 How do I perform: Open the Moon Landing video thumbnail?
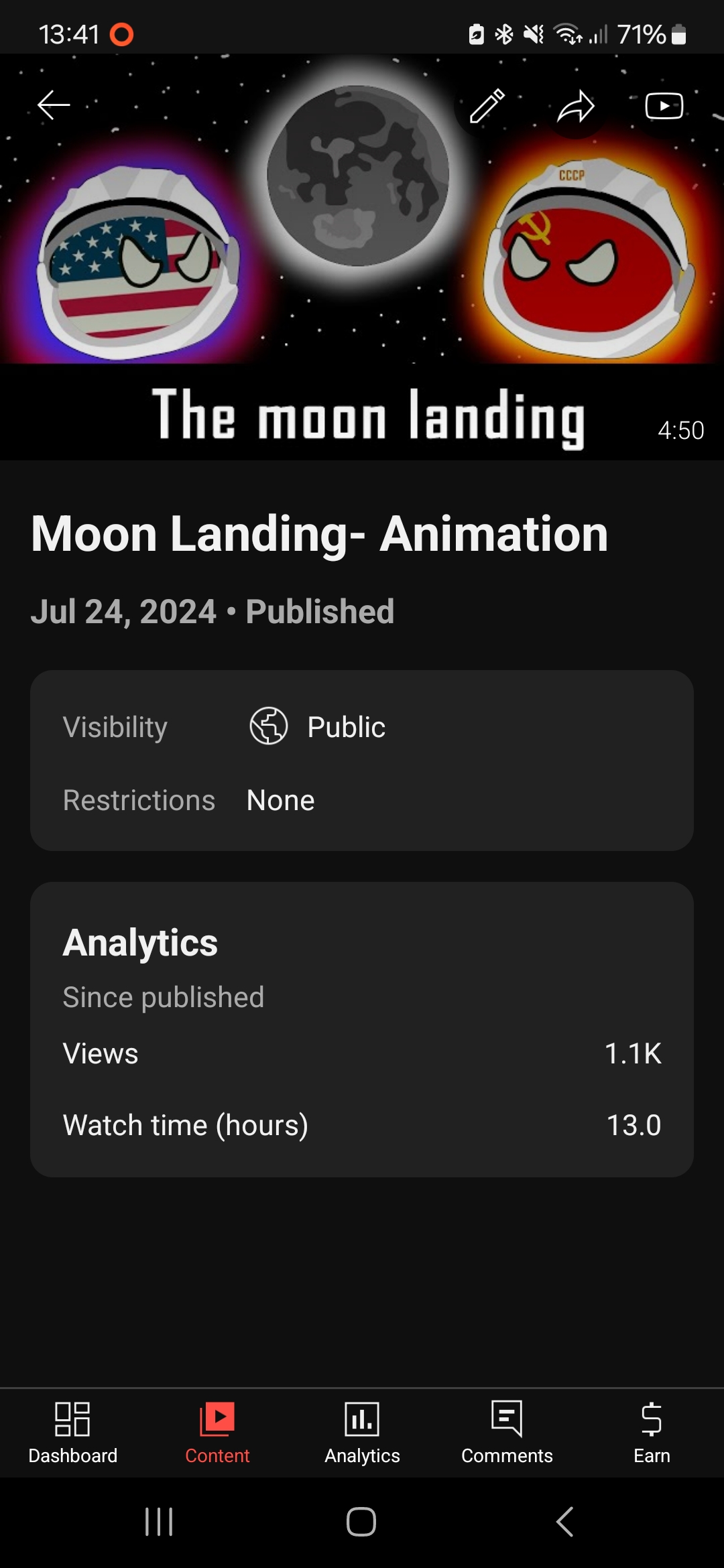[362, 268]
